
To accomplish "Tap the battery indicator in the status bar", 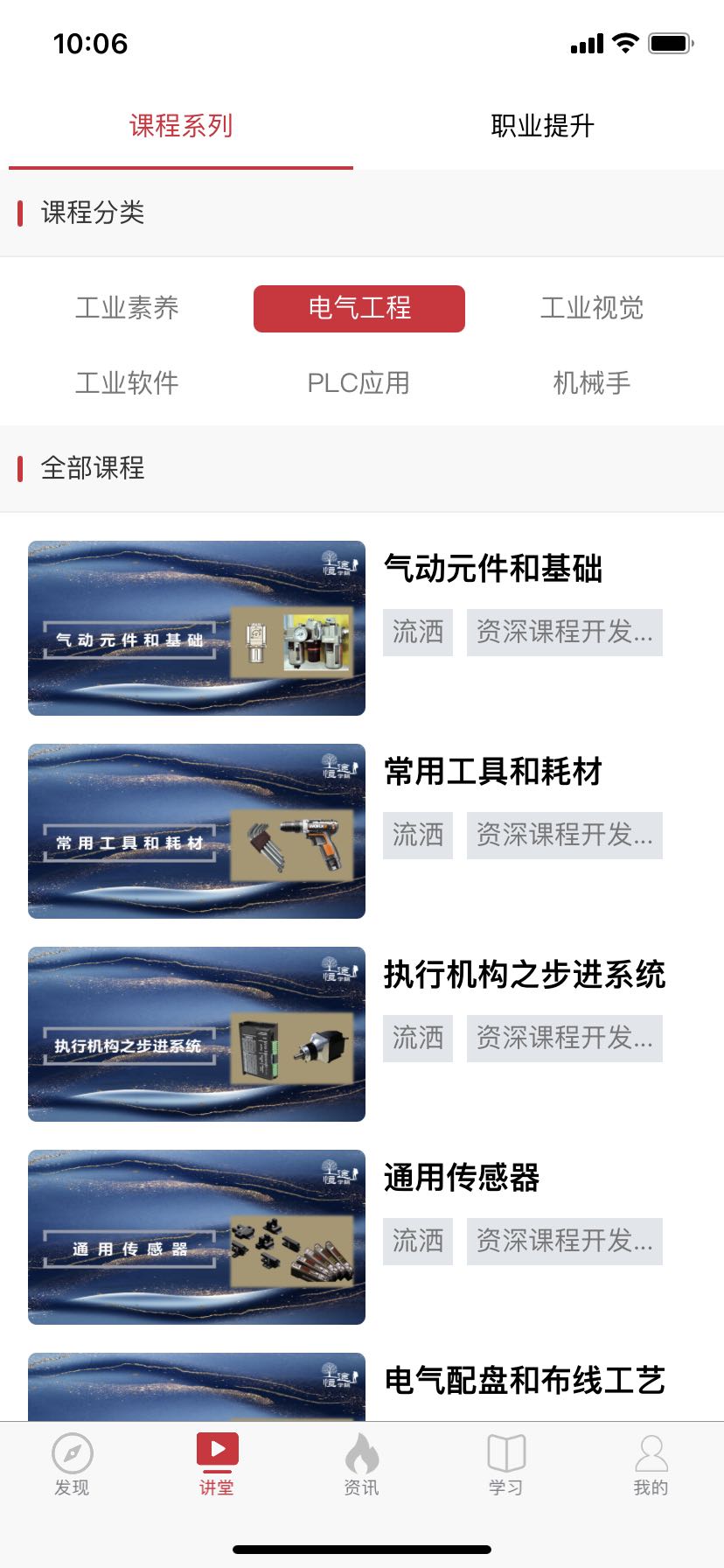I will (x=672, y=42).
